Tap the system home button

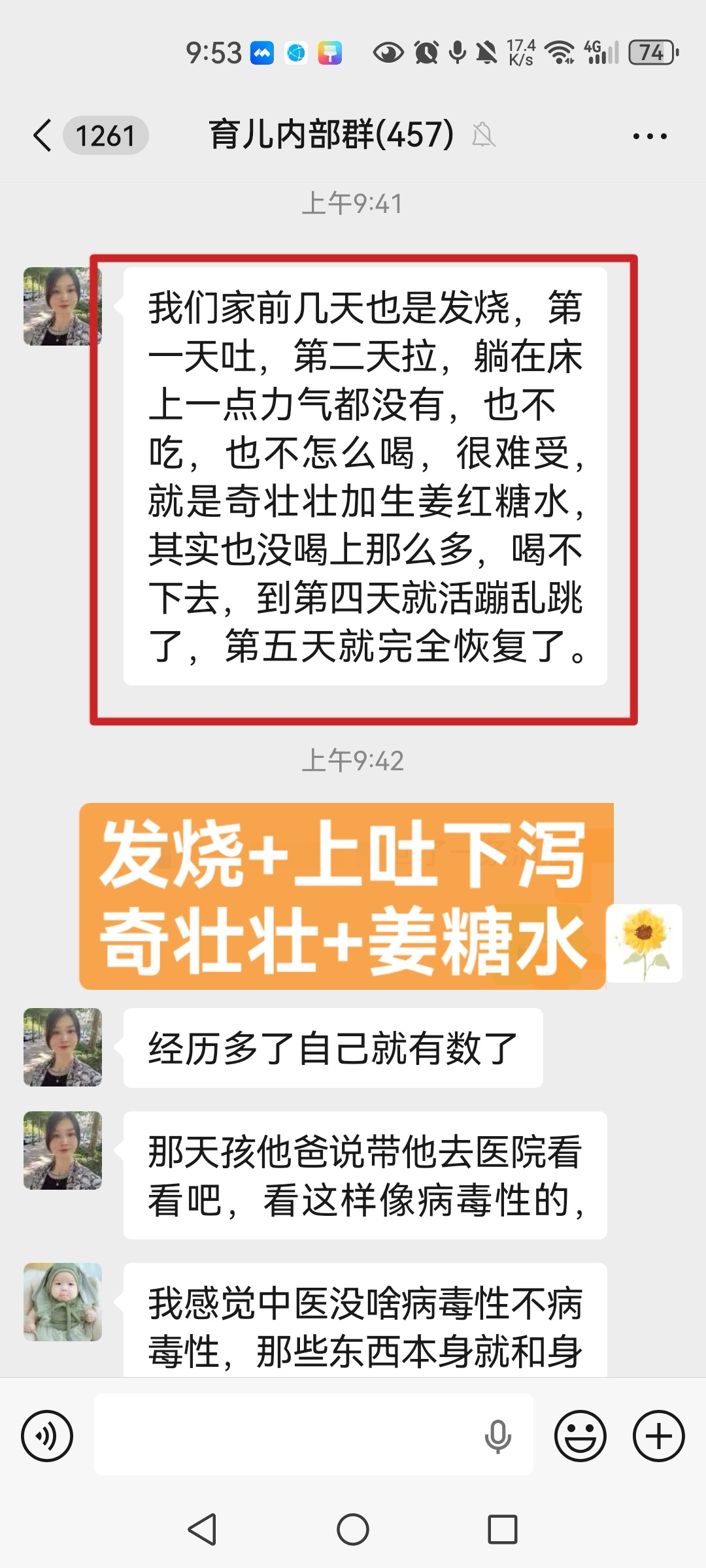(x=353, y=1529)
